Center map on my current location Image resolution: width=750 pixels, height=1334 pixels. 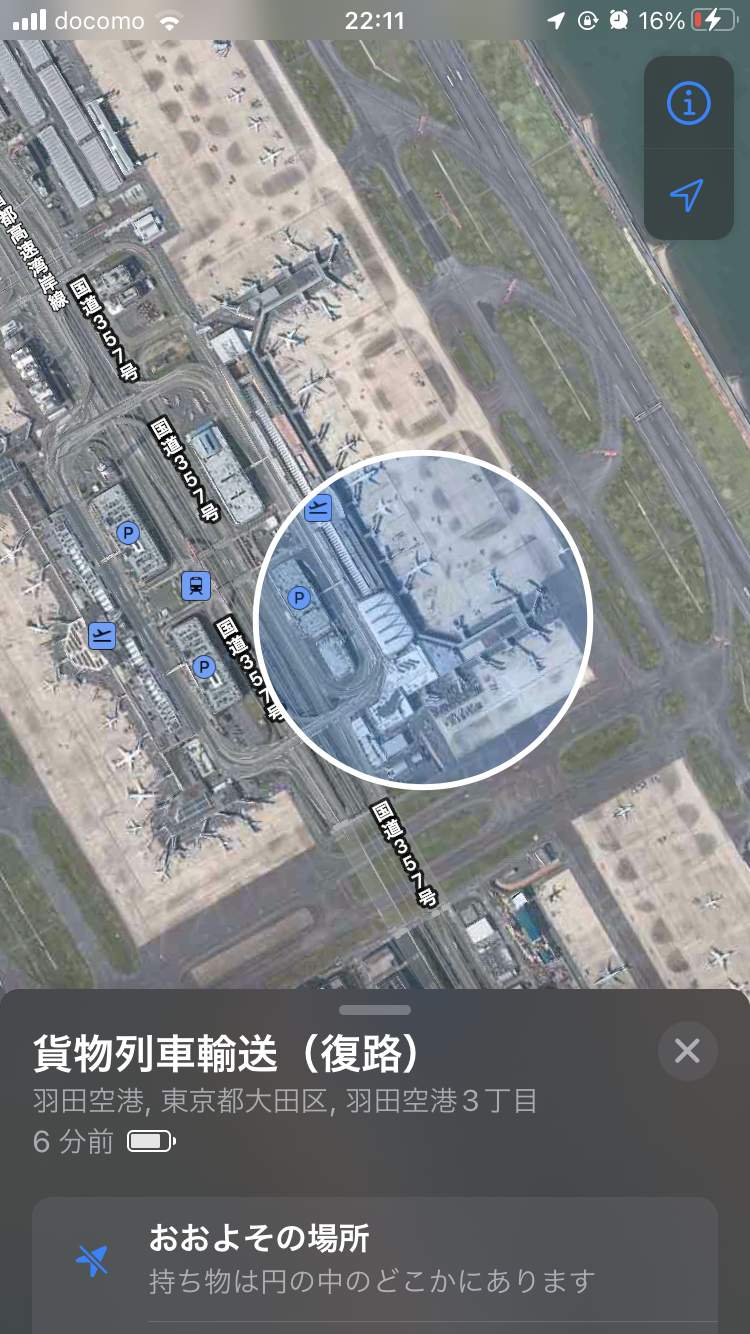coord(688,196)
